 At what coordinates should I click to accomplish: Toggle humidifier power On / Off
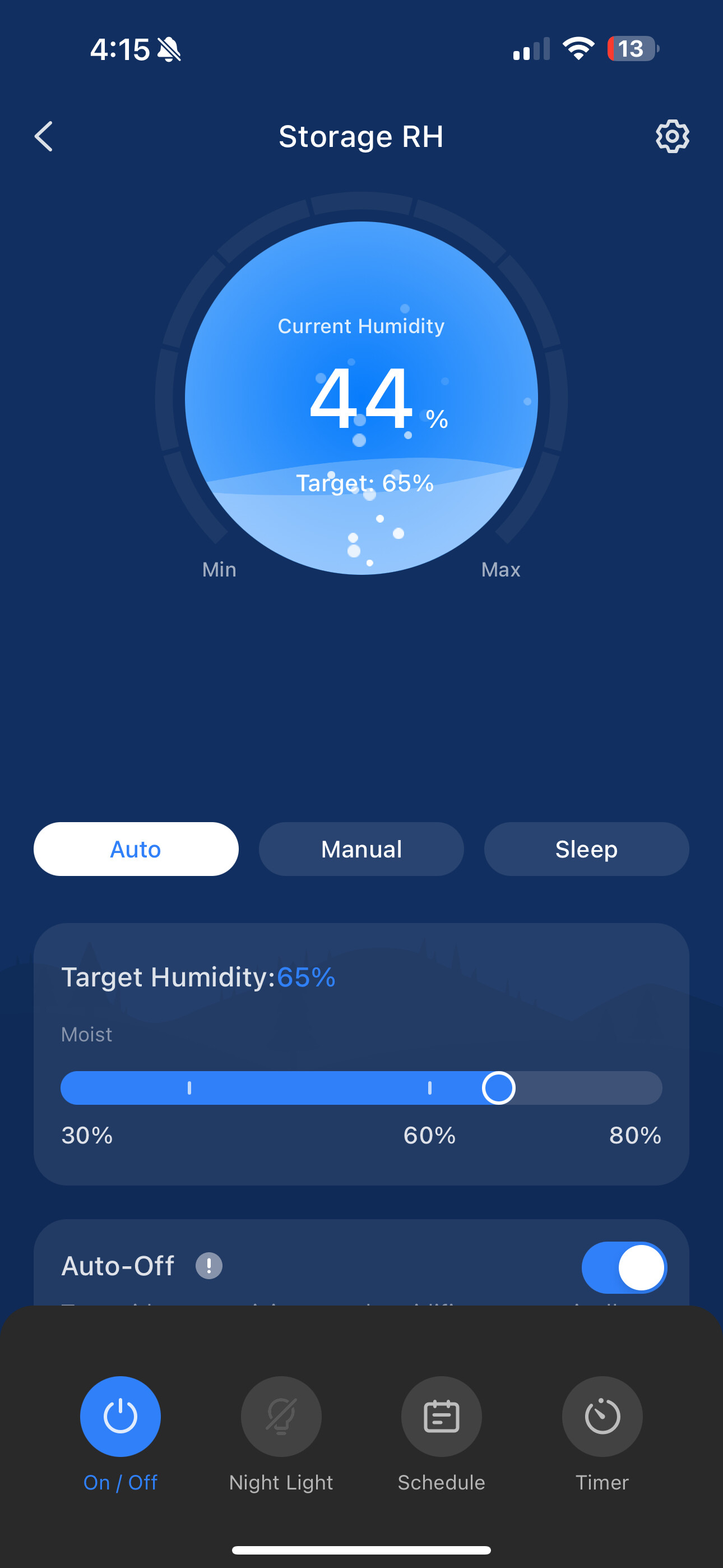[x=121, y=1416]
